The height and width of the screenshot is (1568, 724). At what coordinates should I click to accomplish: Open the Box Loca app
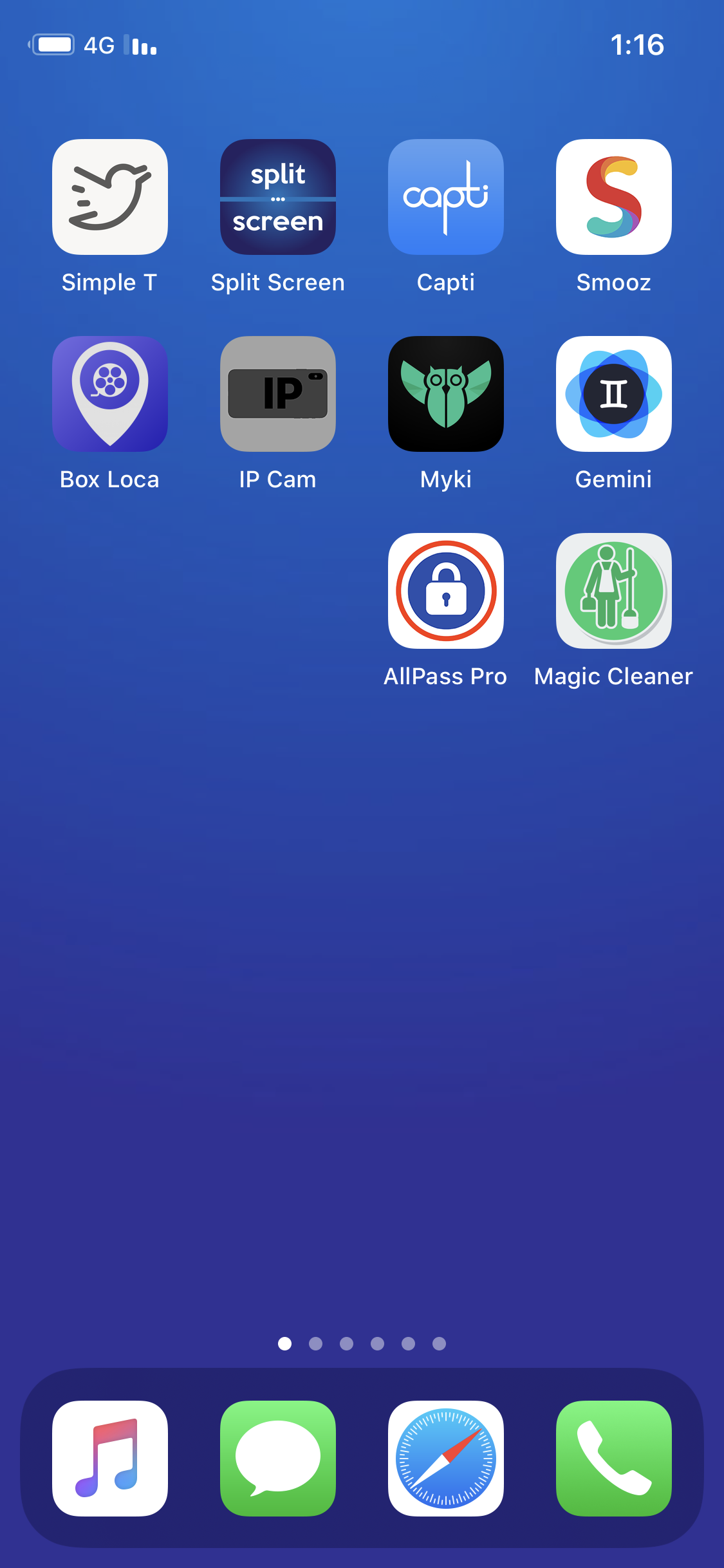click(x=110, y=394)
